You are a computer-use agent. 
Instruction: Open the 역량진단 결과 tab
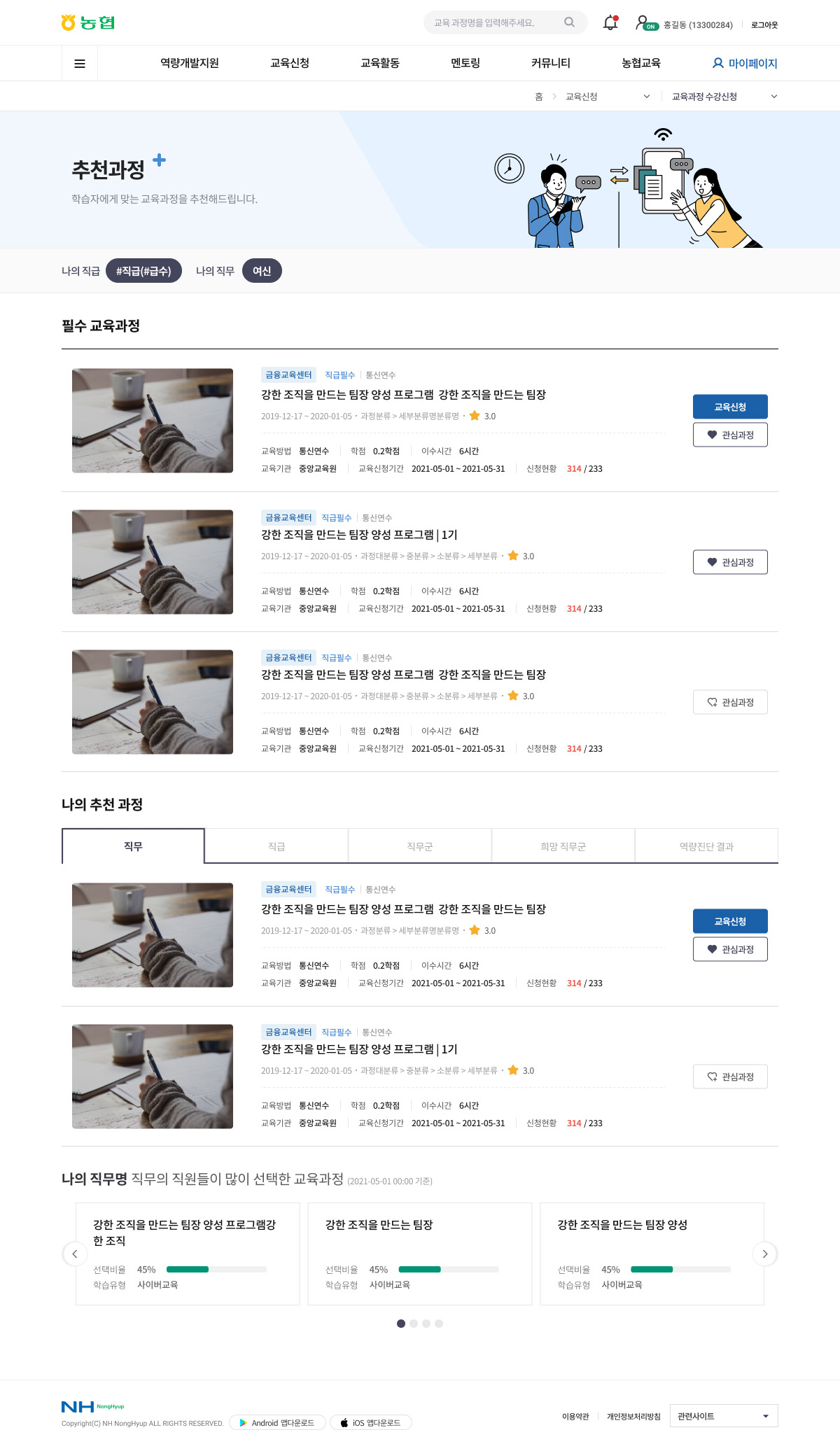pos(706,846)
